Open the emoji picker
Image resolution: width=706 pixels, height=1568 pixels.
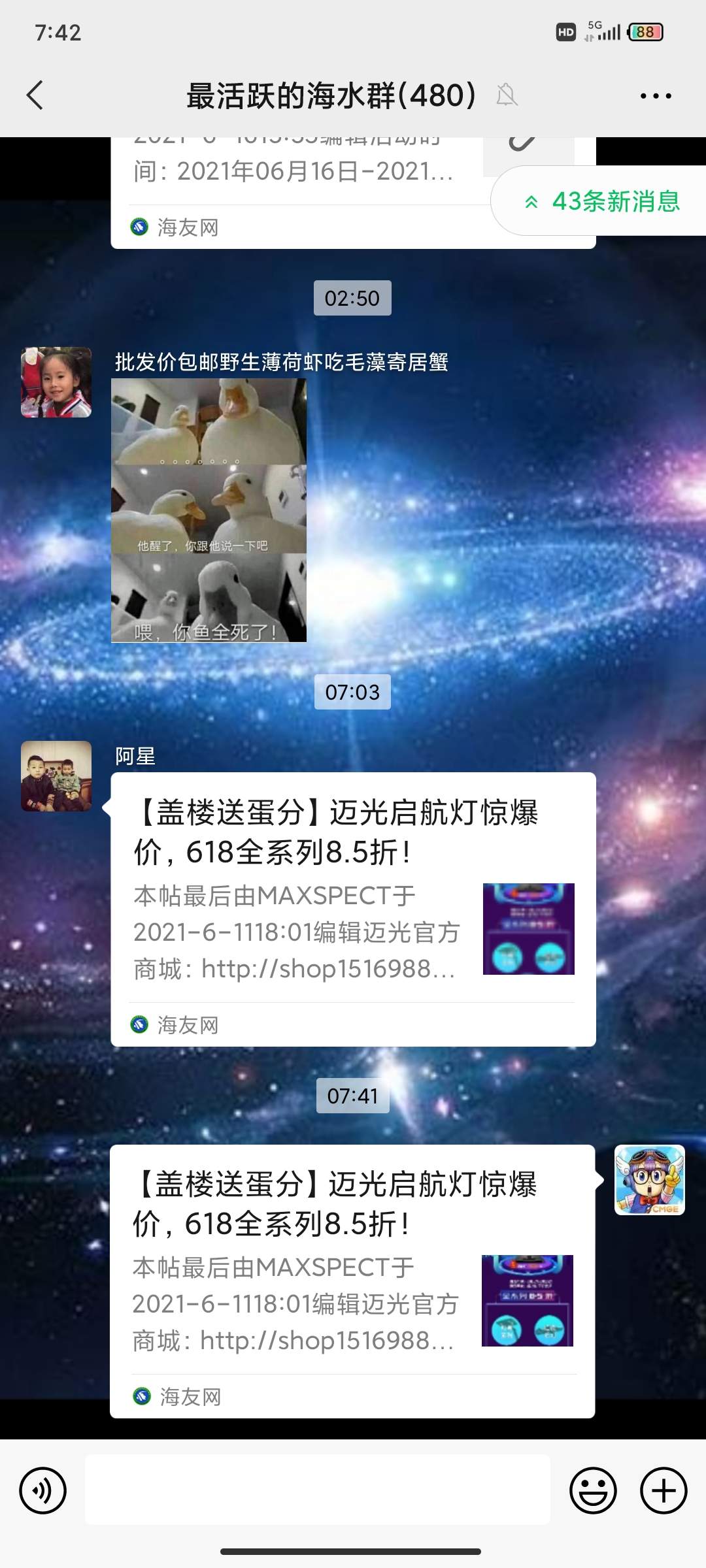593,1490
